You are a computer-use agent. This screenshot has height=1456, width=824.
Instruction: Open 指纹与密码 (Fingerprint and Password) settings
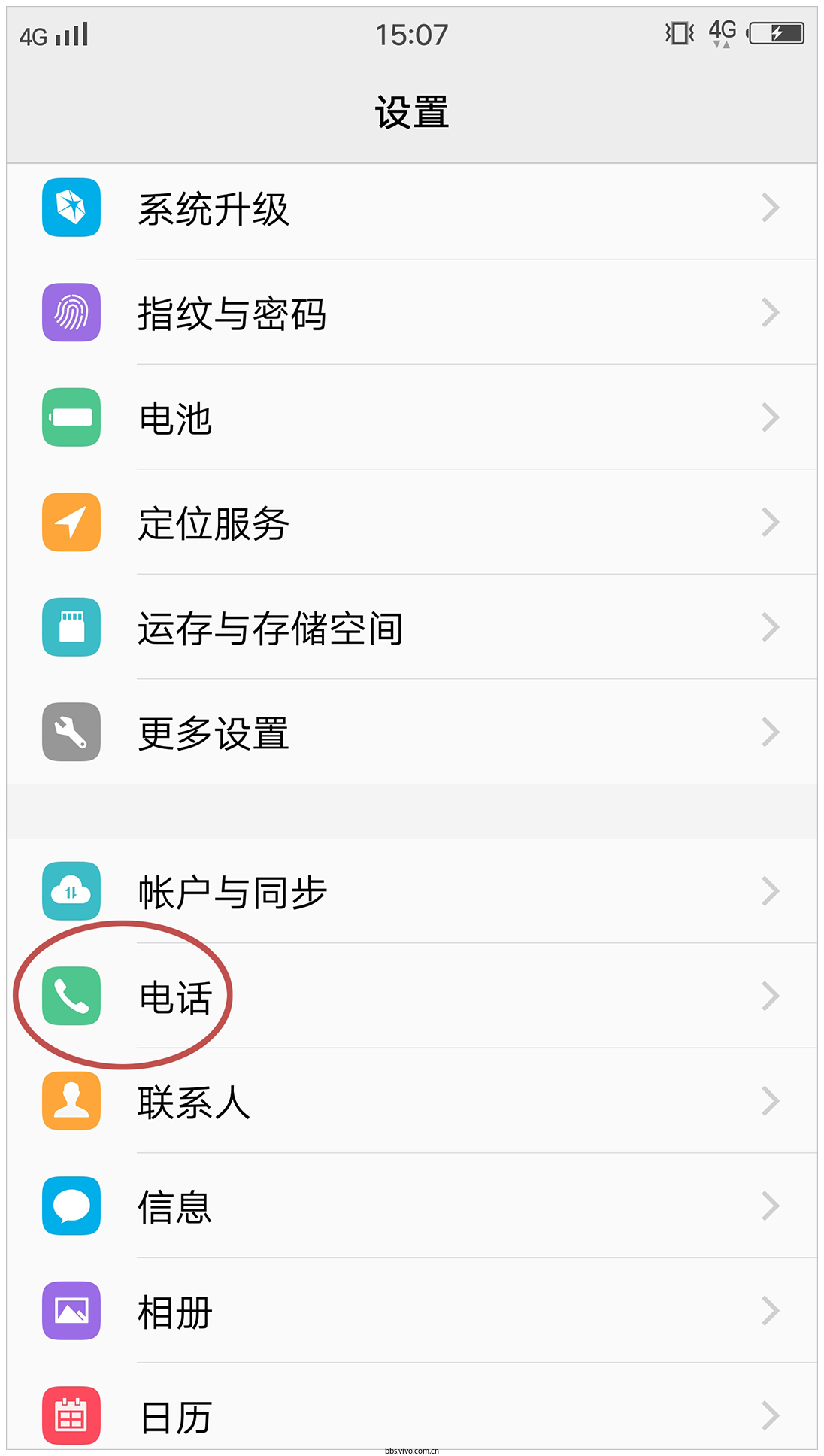click(x=412, y=313)
